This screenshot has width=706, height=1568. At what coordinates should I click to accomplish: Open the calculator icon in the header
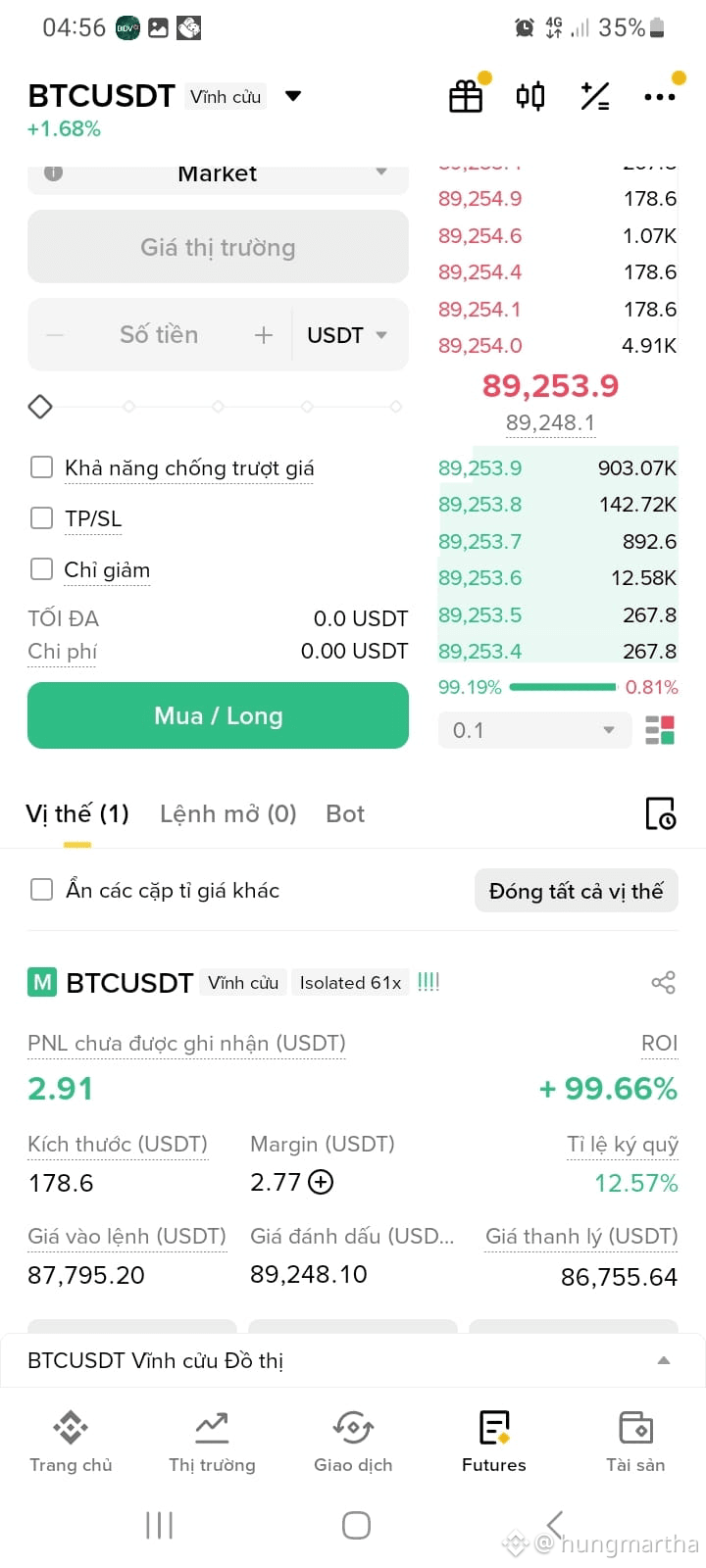[x=595, y=96]
